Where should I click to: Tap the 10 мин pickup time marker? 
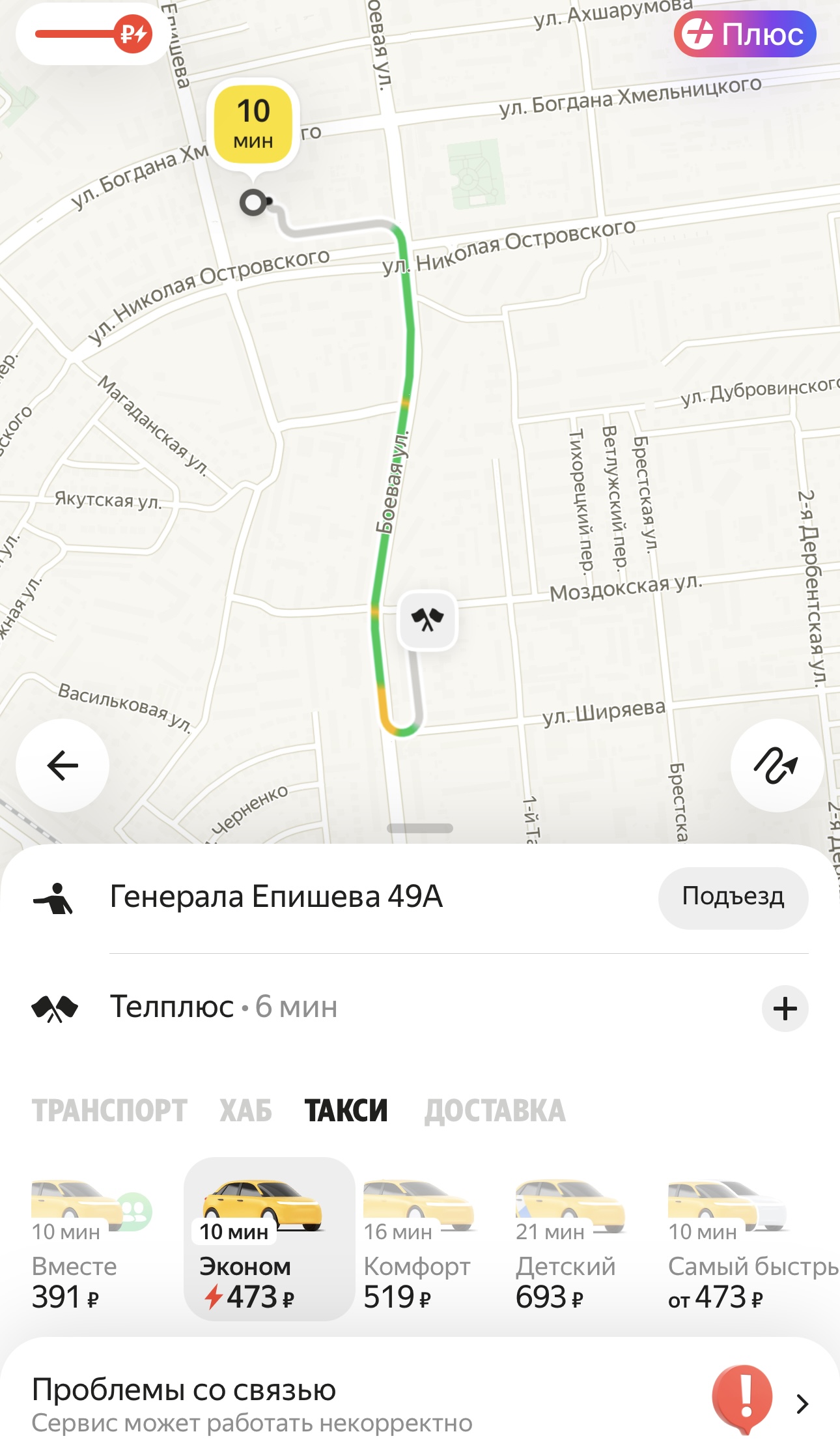(x=253, y=124)
